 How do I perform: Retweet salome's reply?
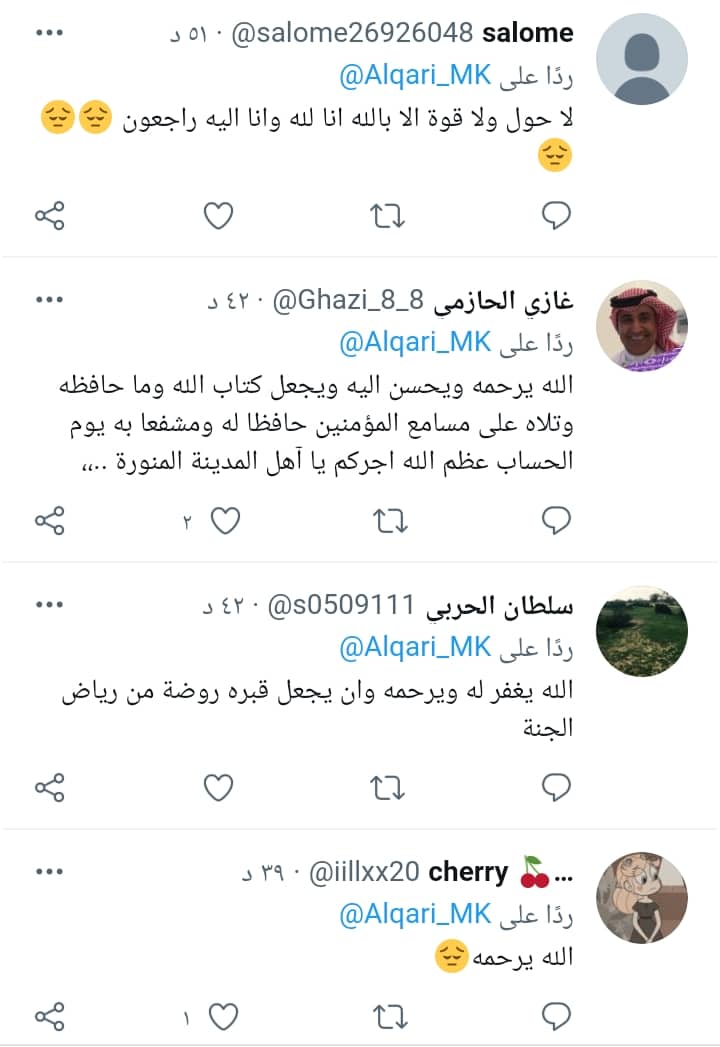387,215
